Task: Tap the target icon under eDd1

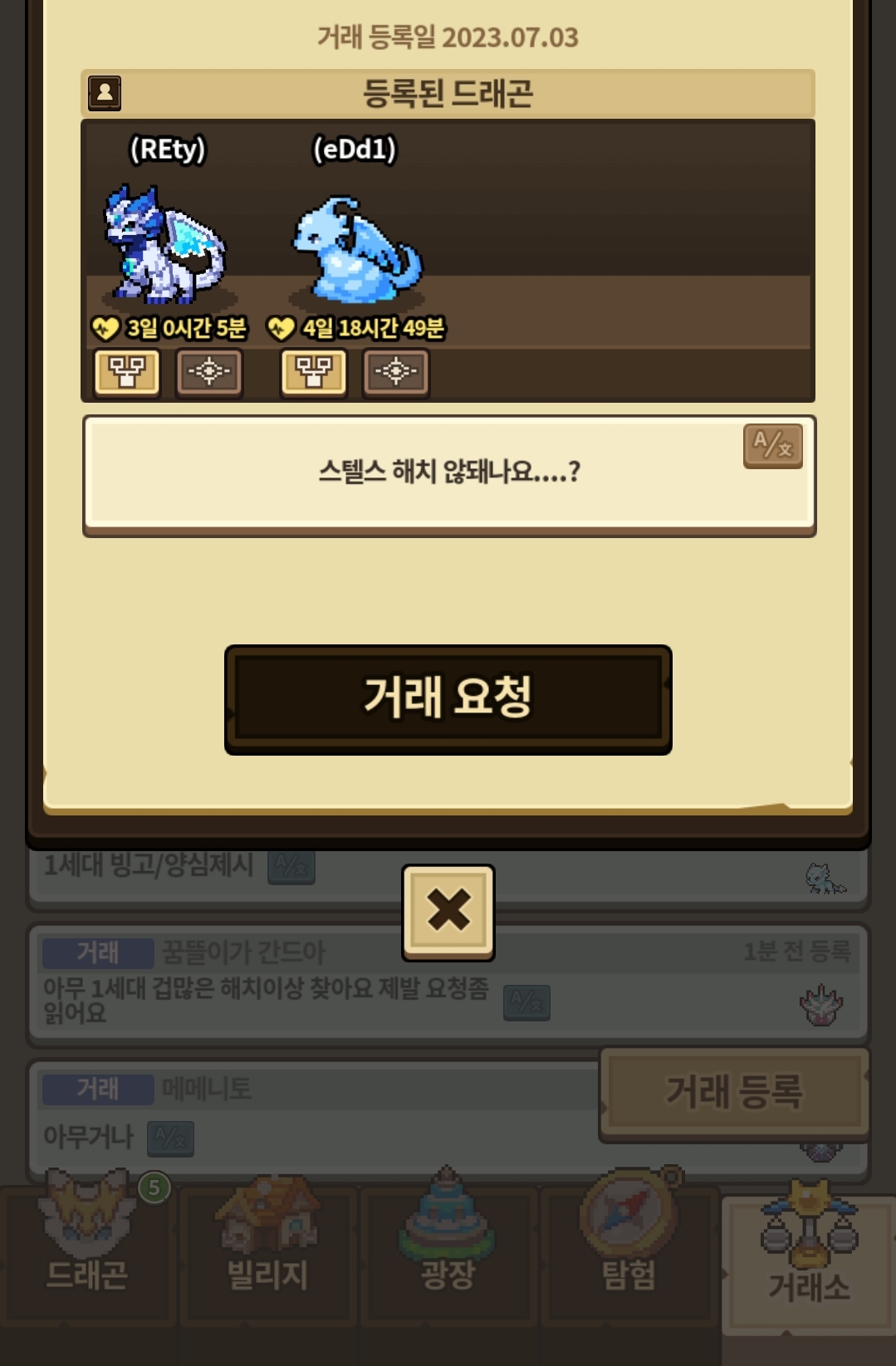Action: coord(396,371)
